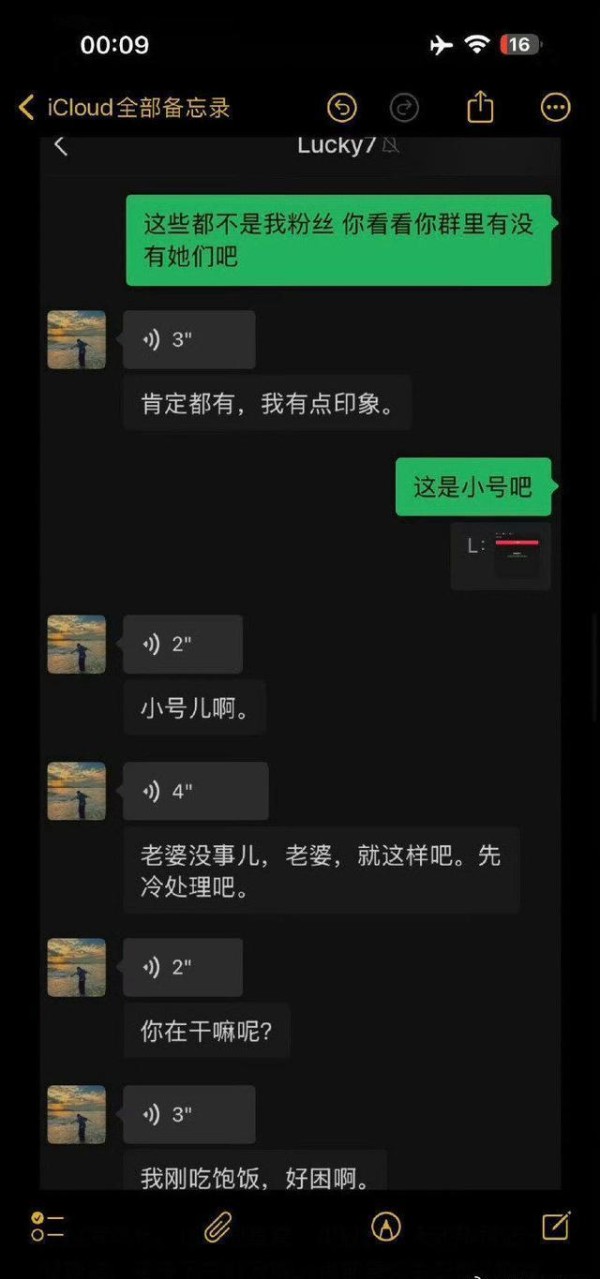Viewport: 600px width, 1279px height.
Task: Open the embedded chat screenshot image
Action: tap(300, 662)
